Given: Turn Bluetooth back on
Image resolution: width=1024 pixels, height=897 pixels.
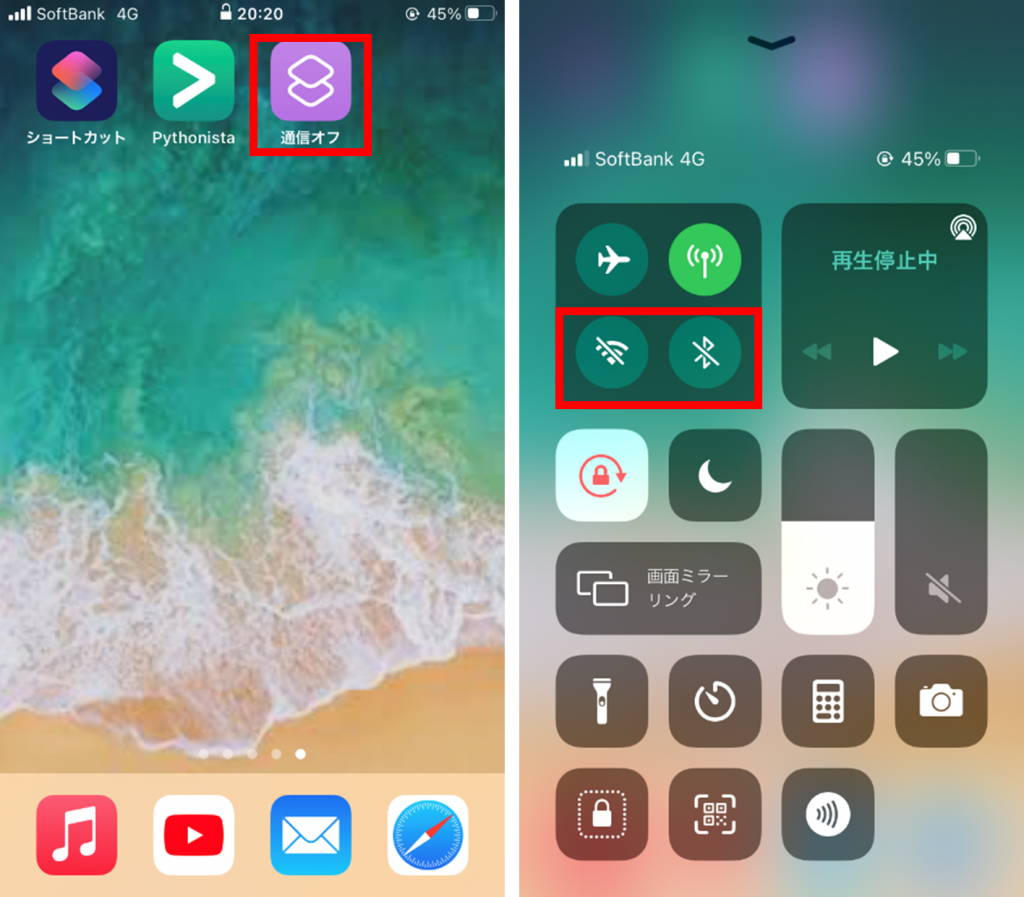Looking at the screenshot, I should (705, 353).
